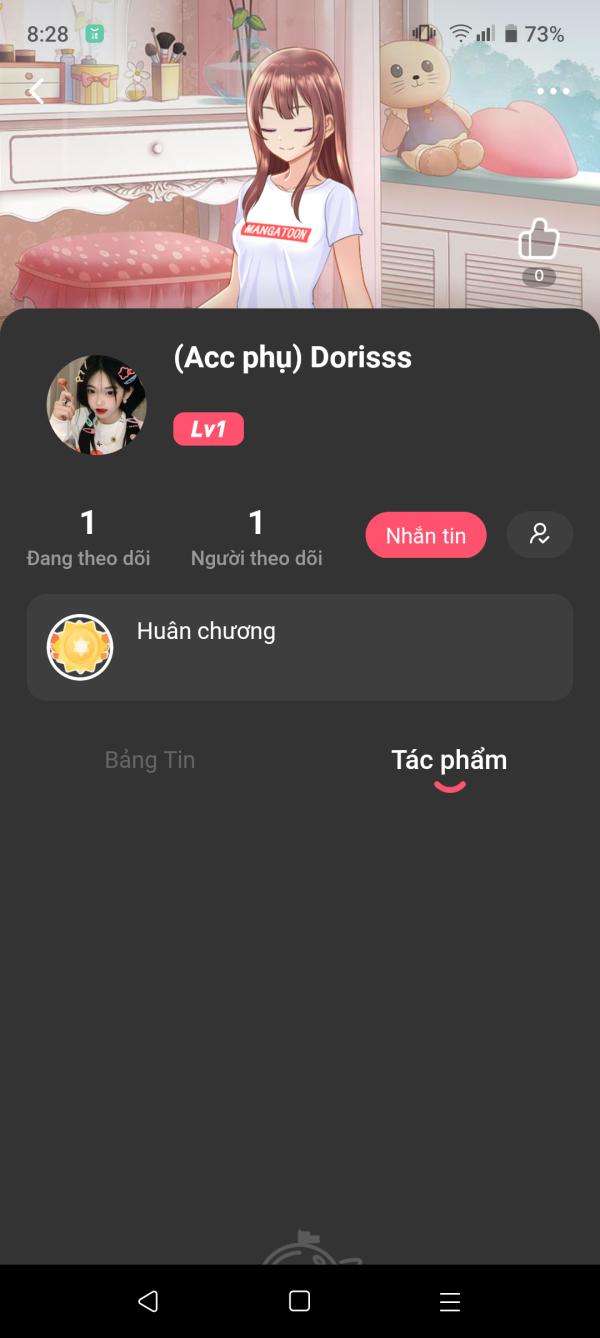Tap the following status person icon

coord(540,534)
